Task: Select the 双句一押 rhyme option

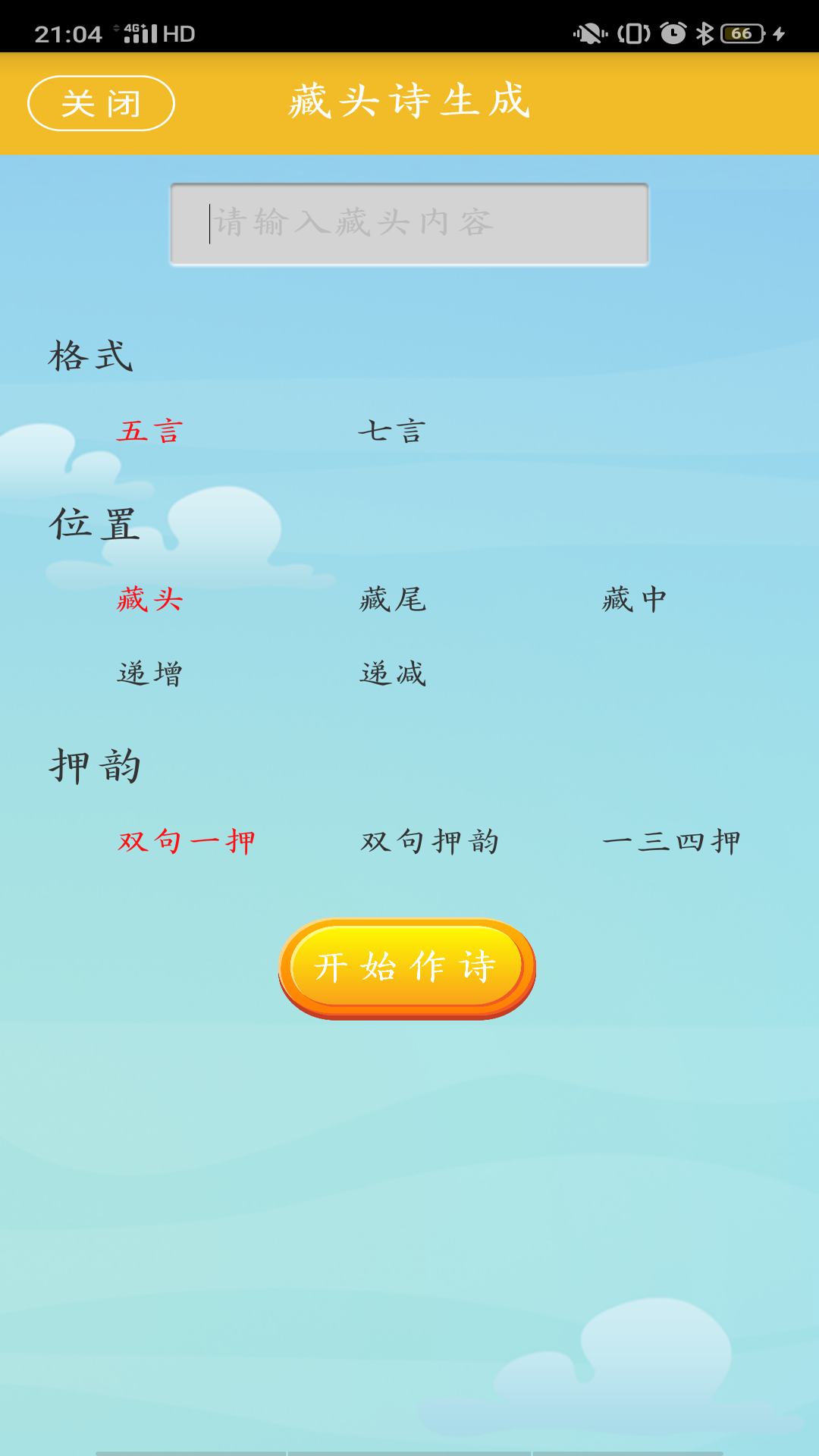Action: [x=186, y=840]
